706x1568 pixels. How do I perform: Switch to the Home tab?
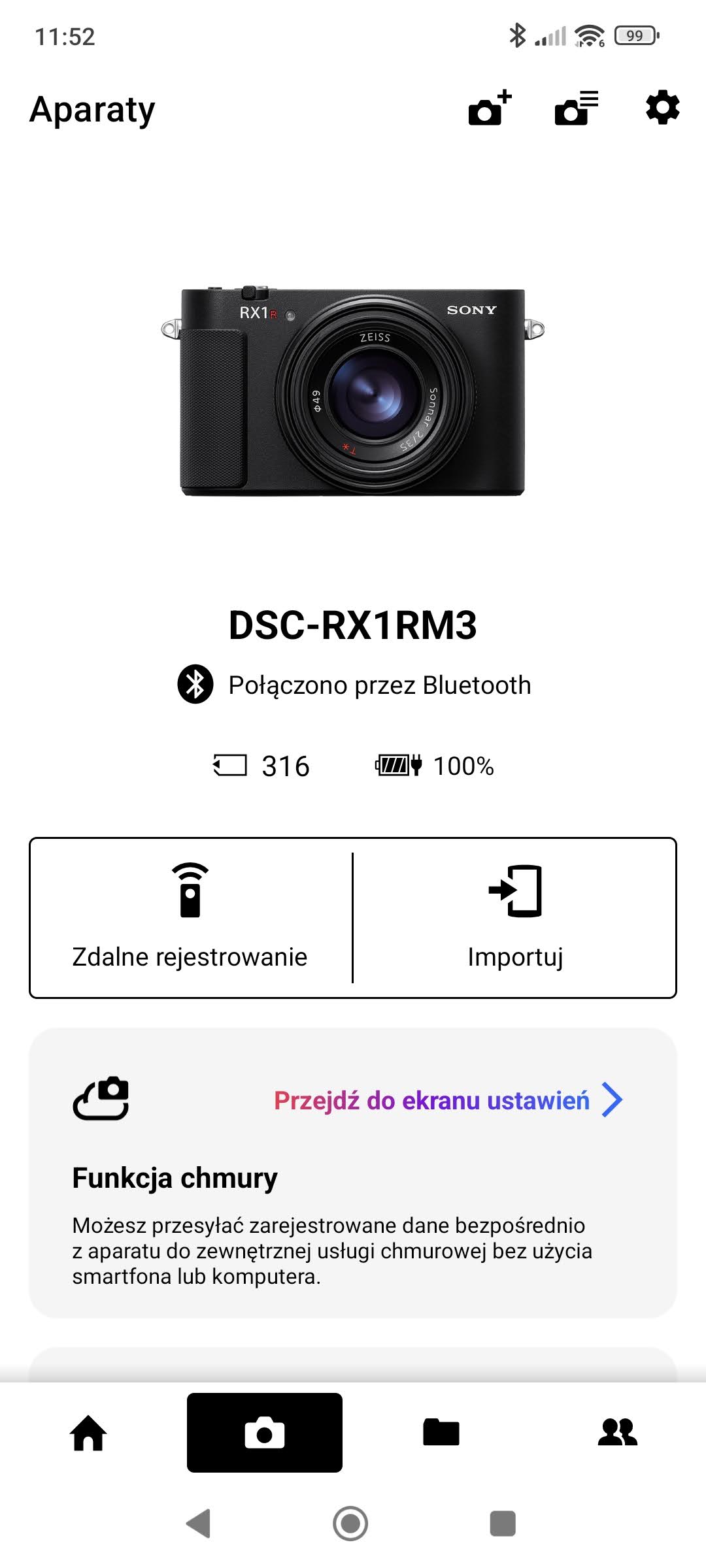click(88, 1433)
